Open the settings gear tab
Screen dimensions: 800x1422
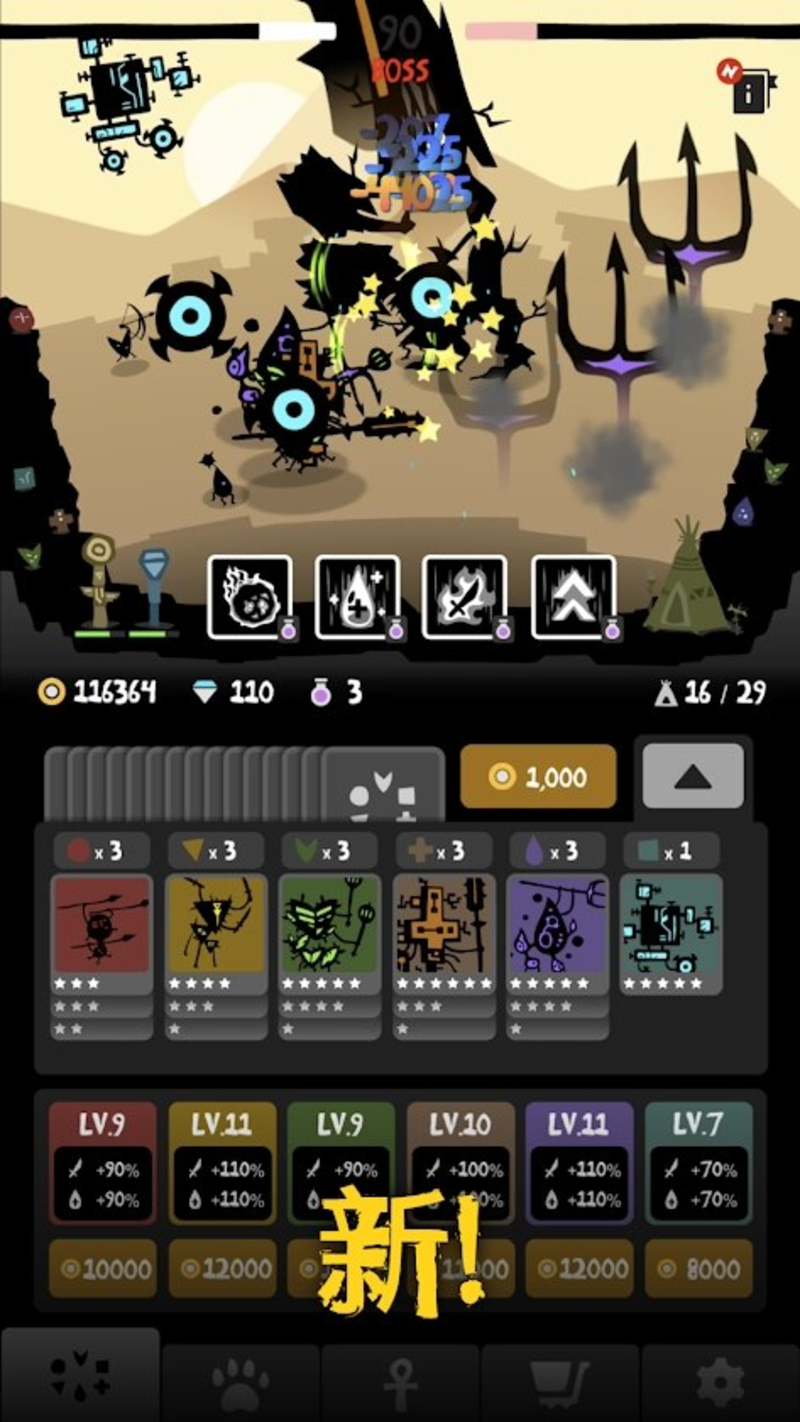coord(720,1384)
